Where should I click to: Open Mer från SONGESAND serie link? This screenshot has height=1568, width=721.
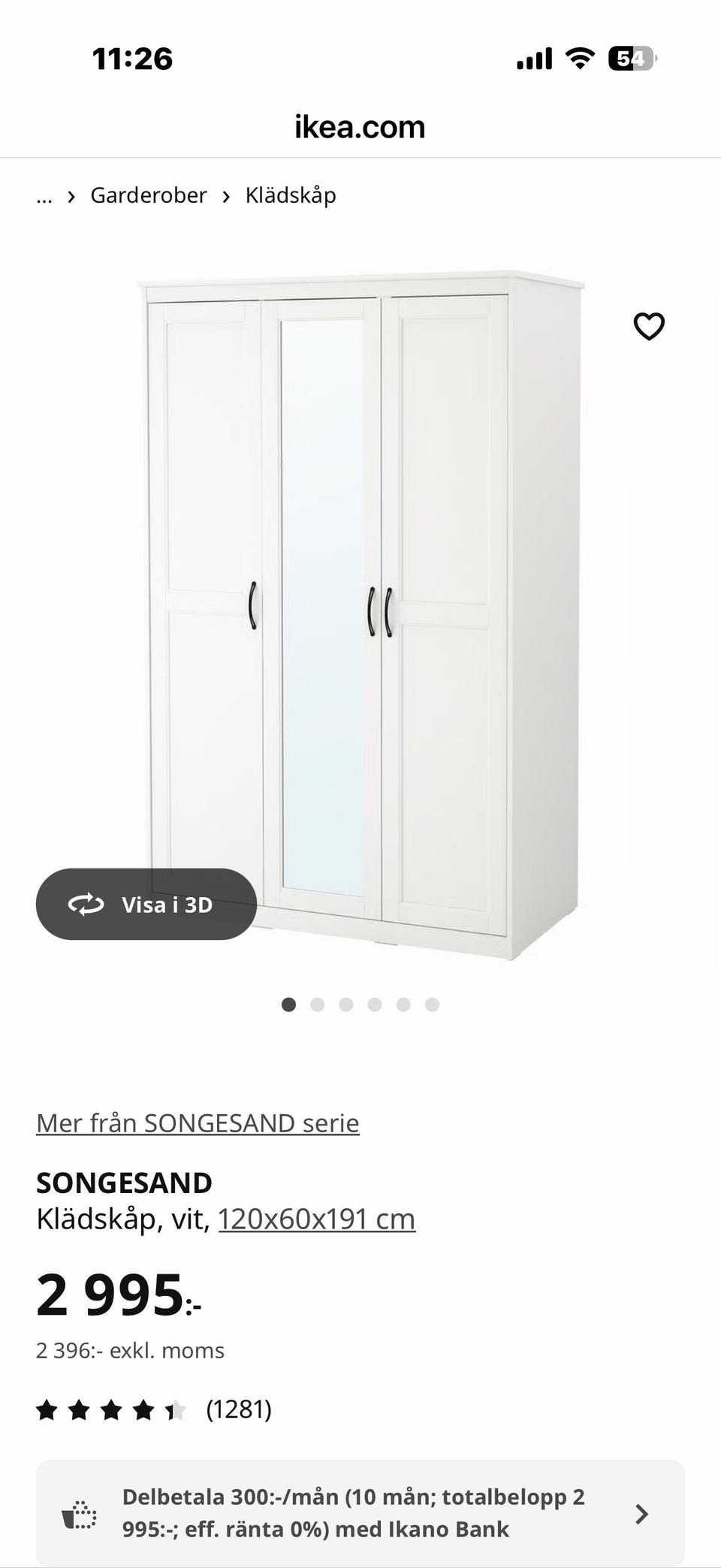click(198, 1122)
